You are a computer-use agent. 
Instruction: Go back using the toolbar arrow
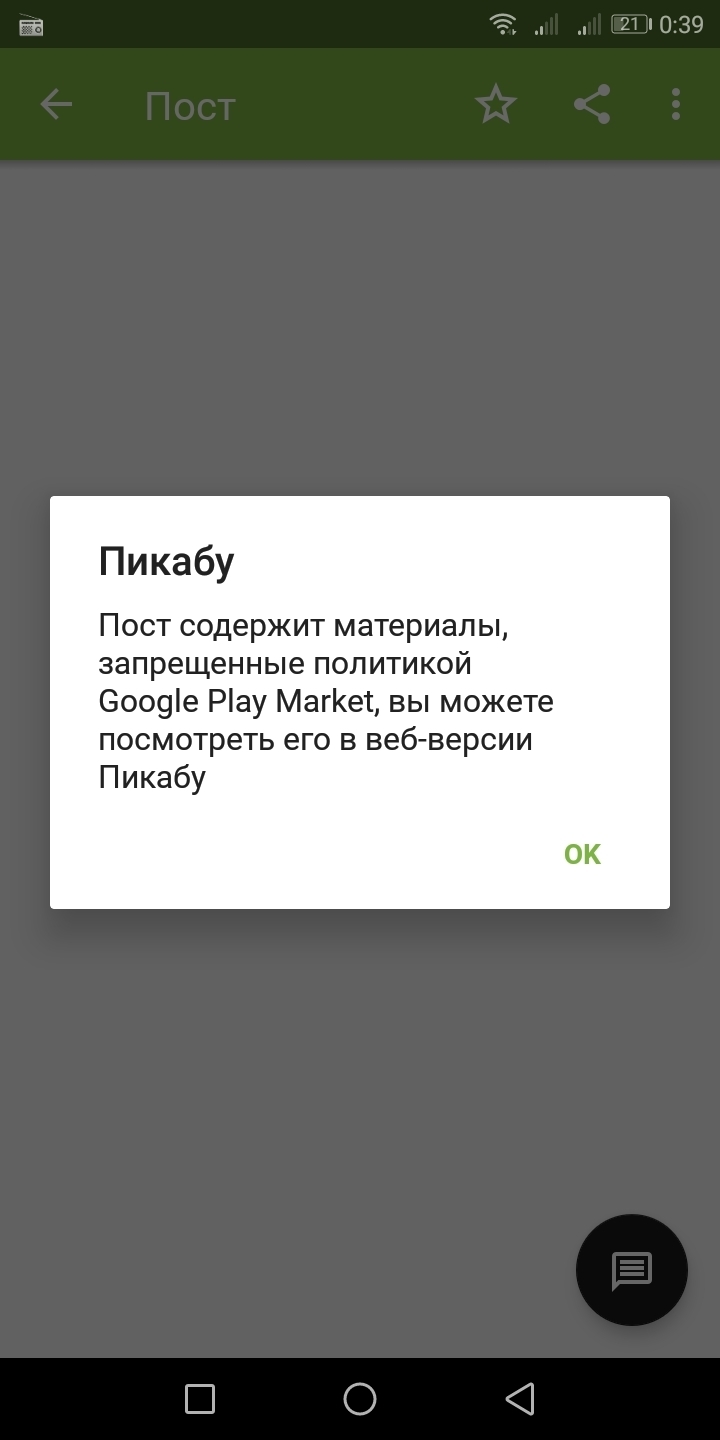56,104
